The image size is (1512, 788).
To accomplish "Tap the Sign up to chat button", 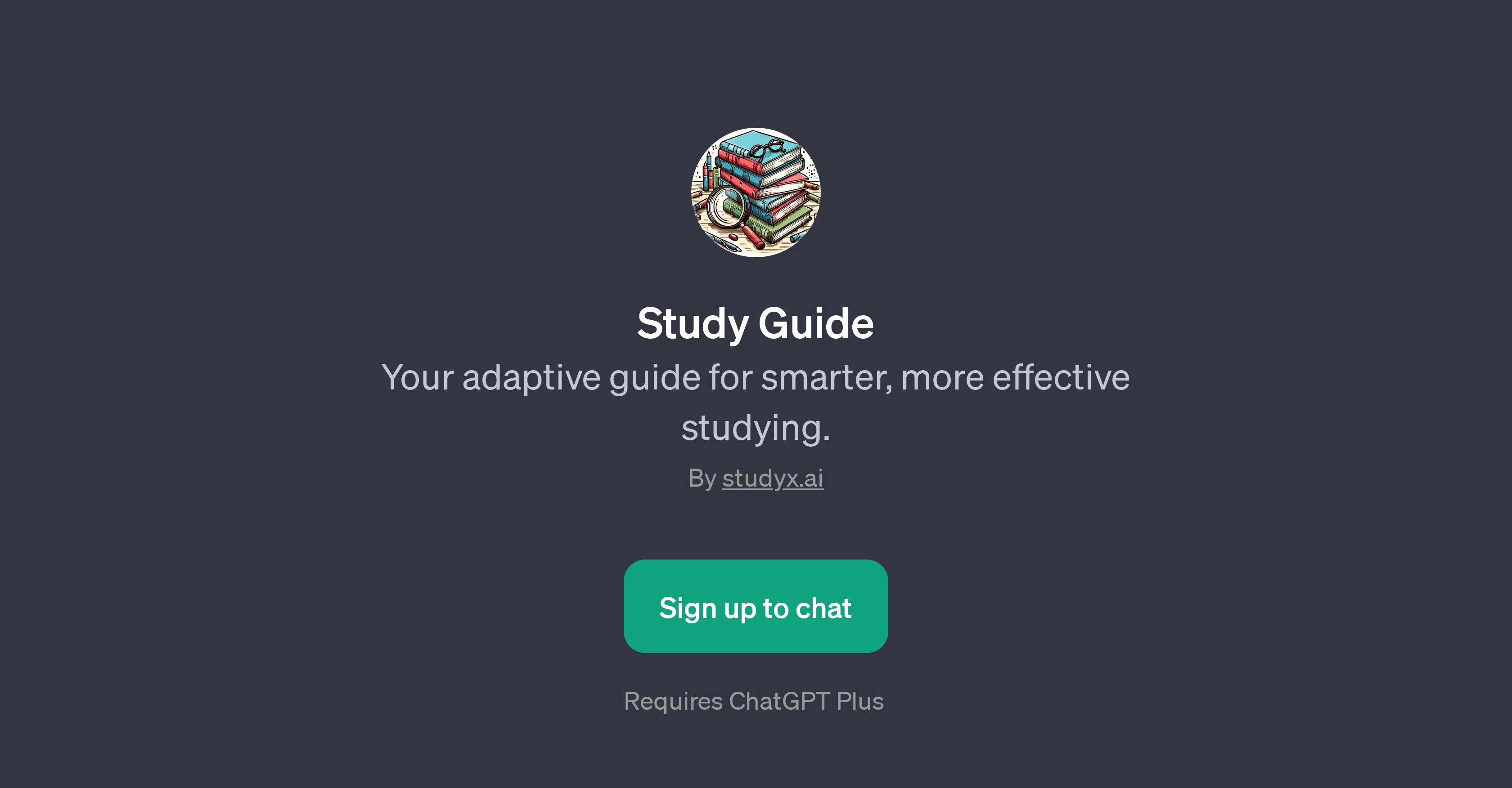I will click(x=756, y=606).
